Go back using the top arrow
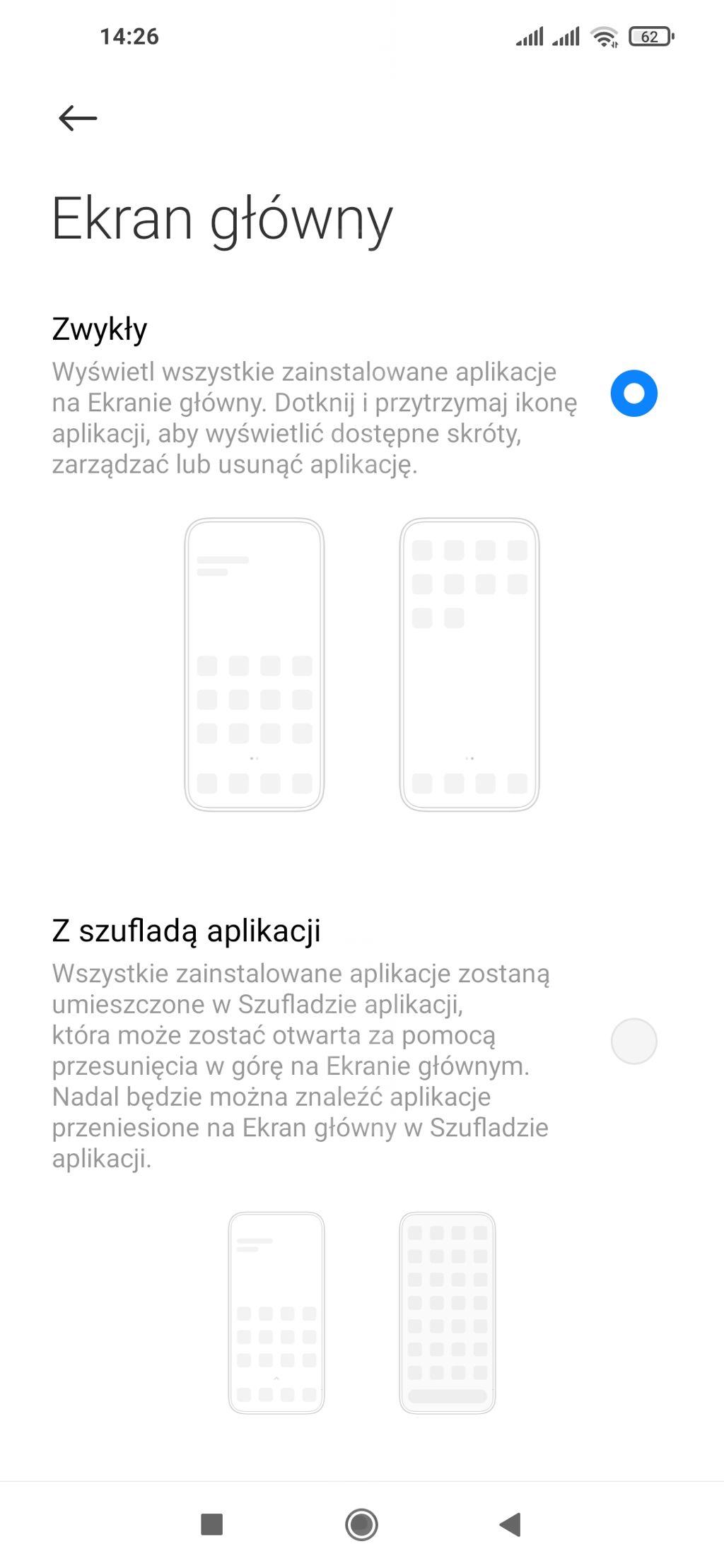The height and width of the screenshot is (1568, 724). pyautogui.click(x=77, y=118)
